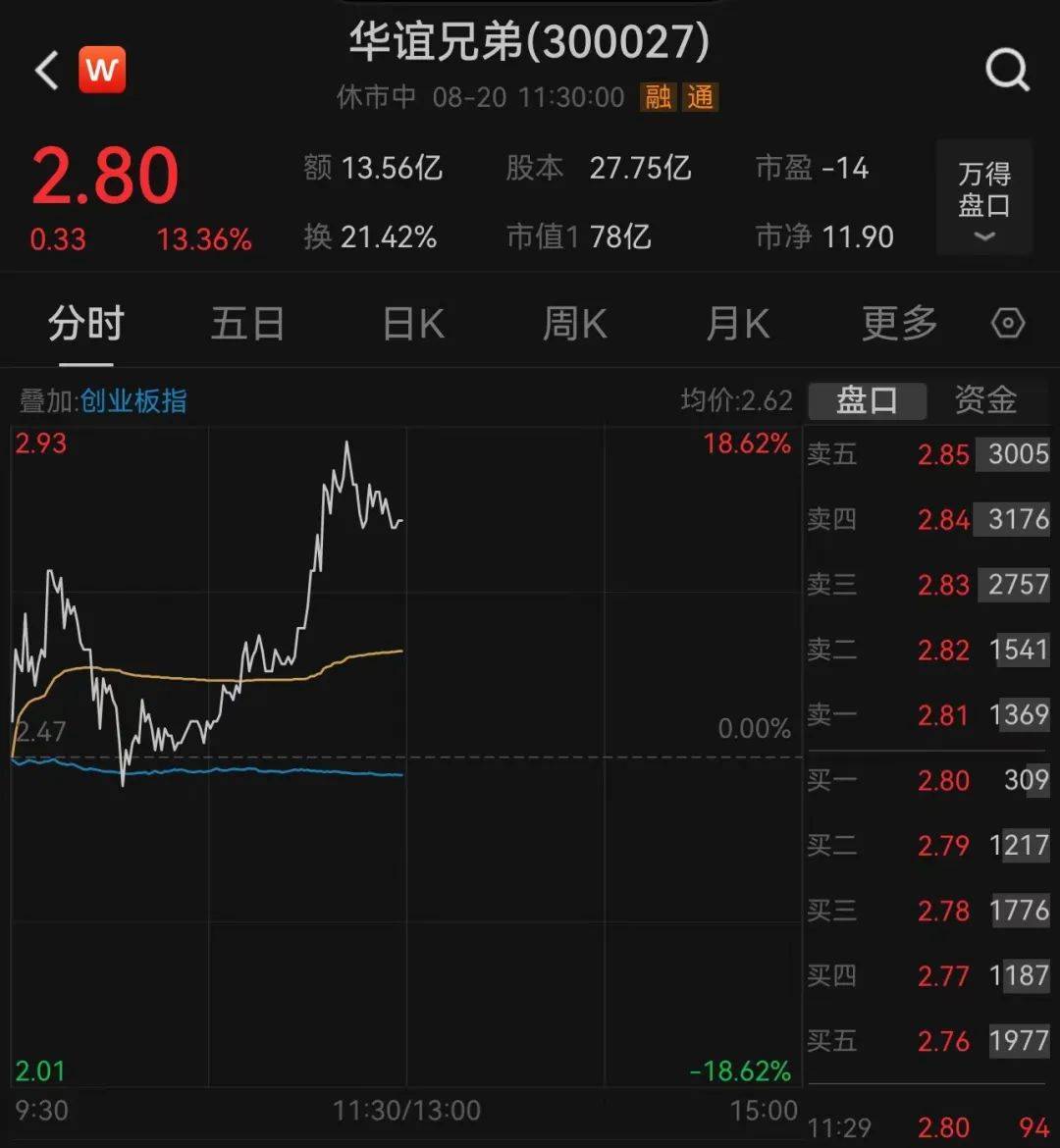
Task: Select the 周K chart tab
Action: click(575, 324)
